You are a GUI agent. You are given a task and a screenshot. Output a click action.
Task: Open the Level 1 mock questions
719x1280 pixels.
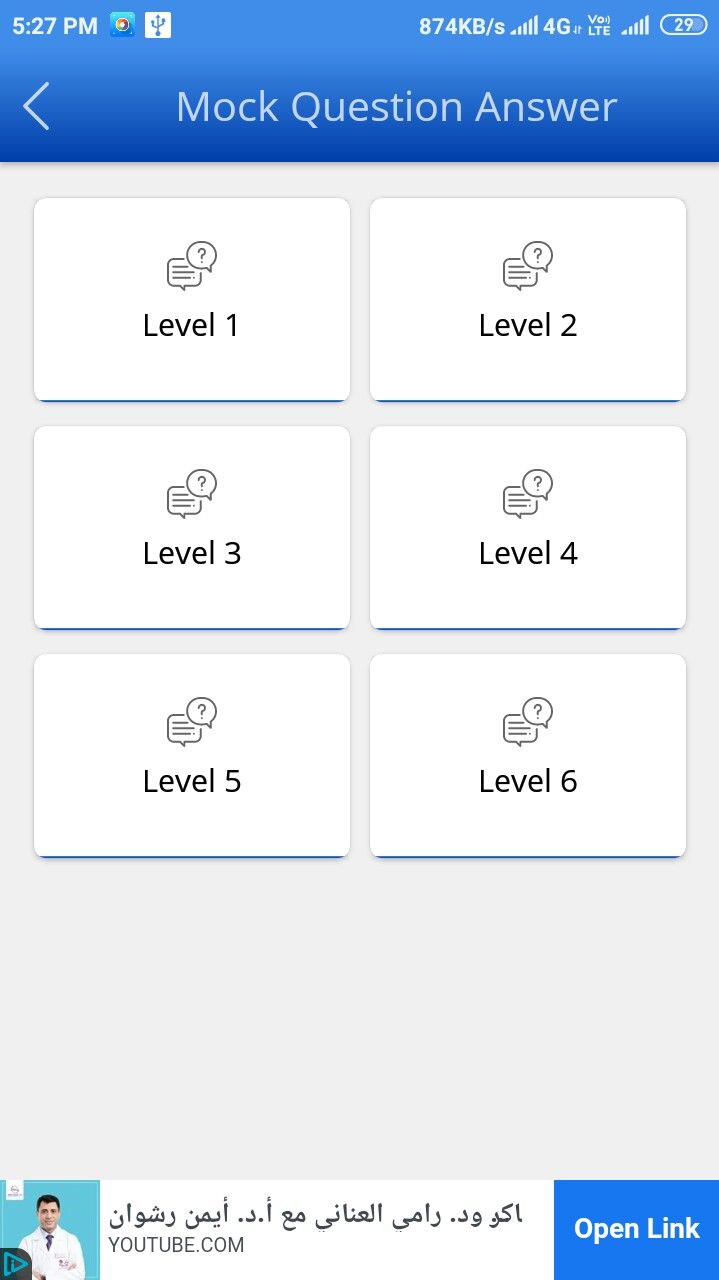point(192,299)
